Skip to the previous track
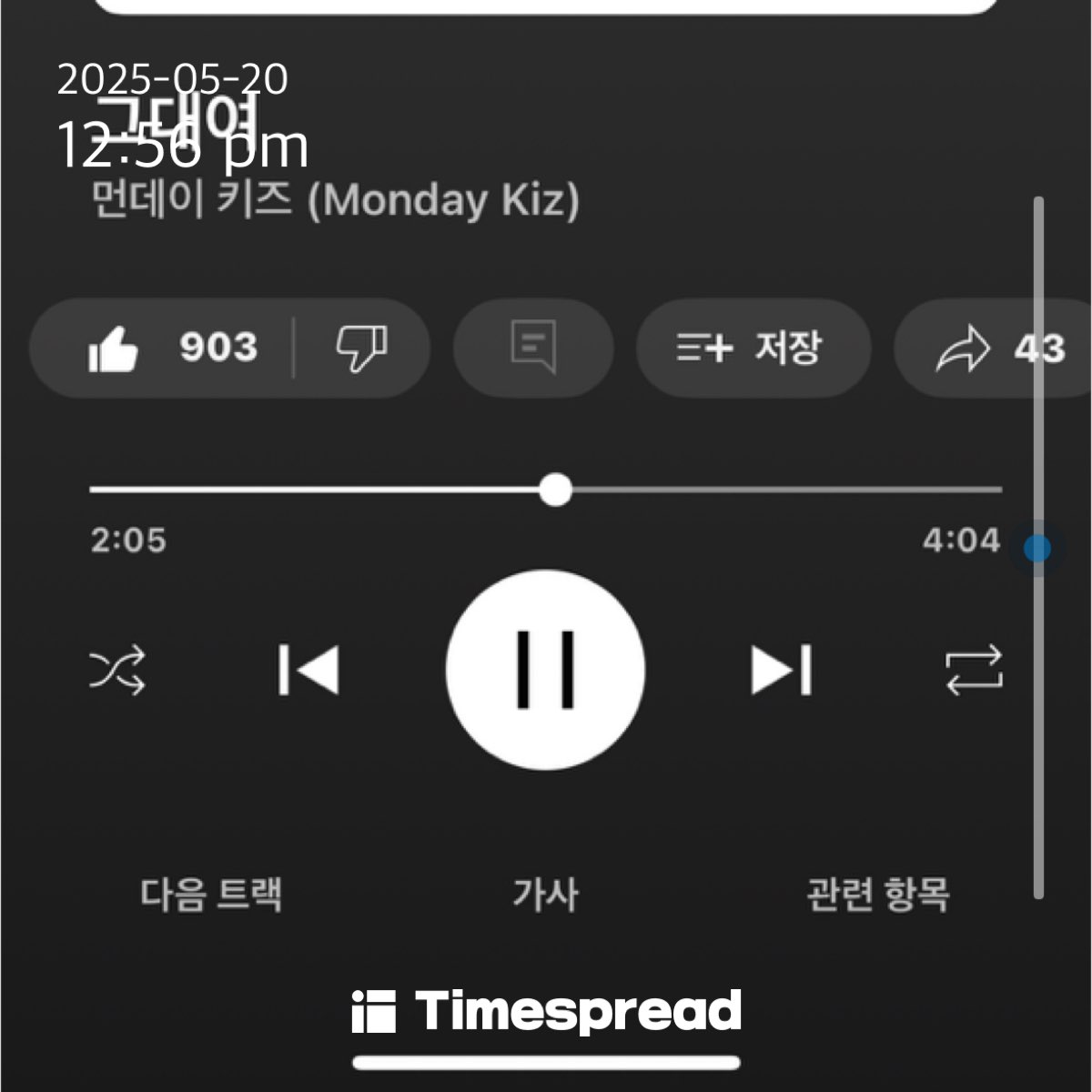 pos(308,671)
